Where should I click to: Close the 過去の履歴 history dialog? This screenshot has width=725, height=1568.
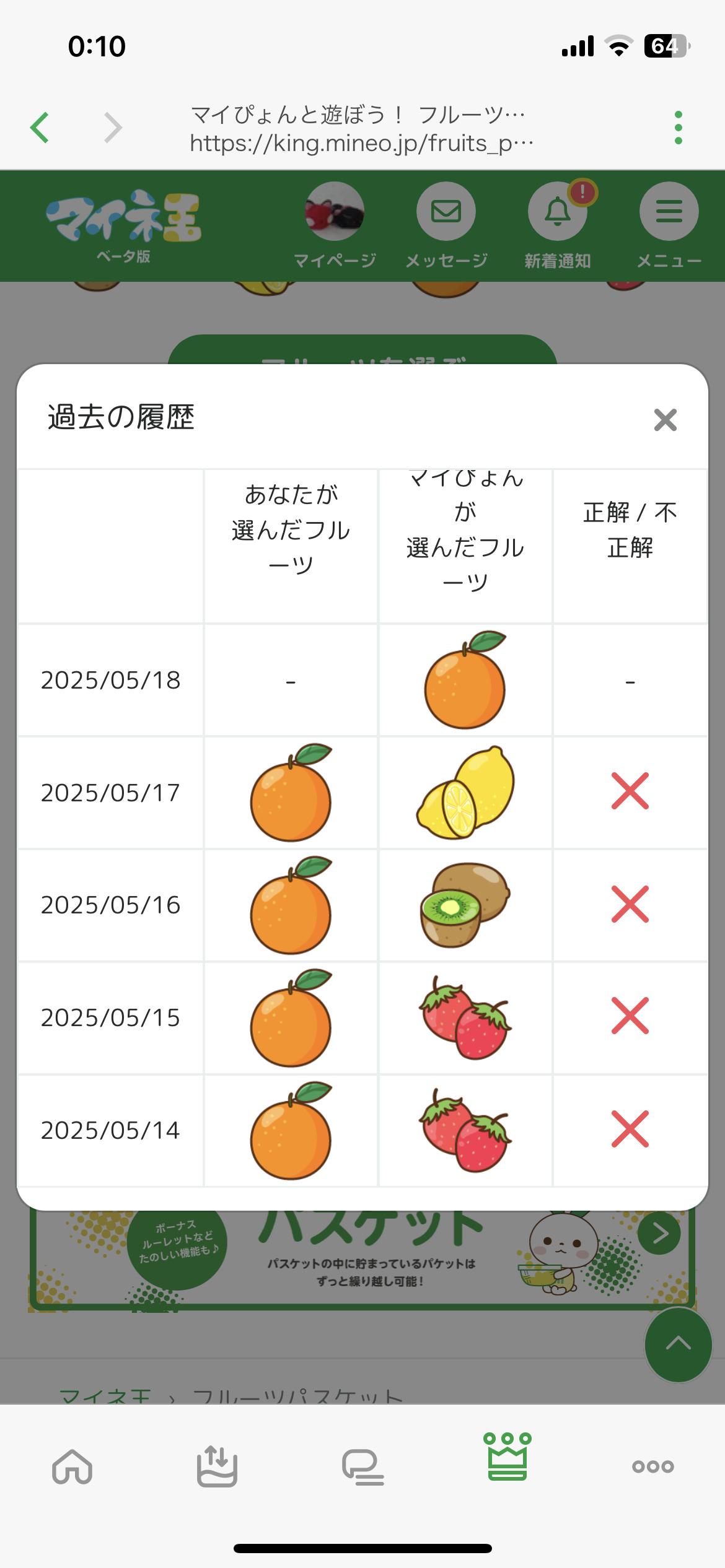pyautogui.click(x=665, y=420)
